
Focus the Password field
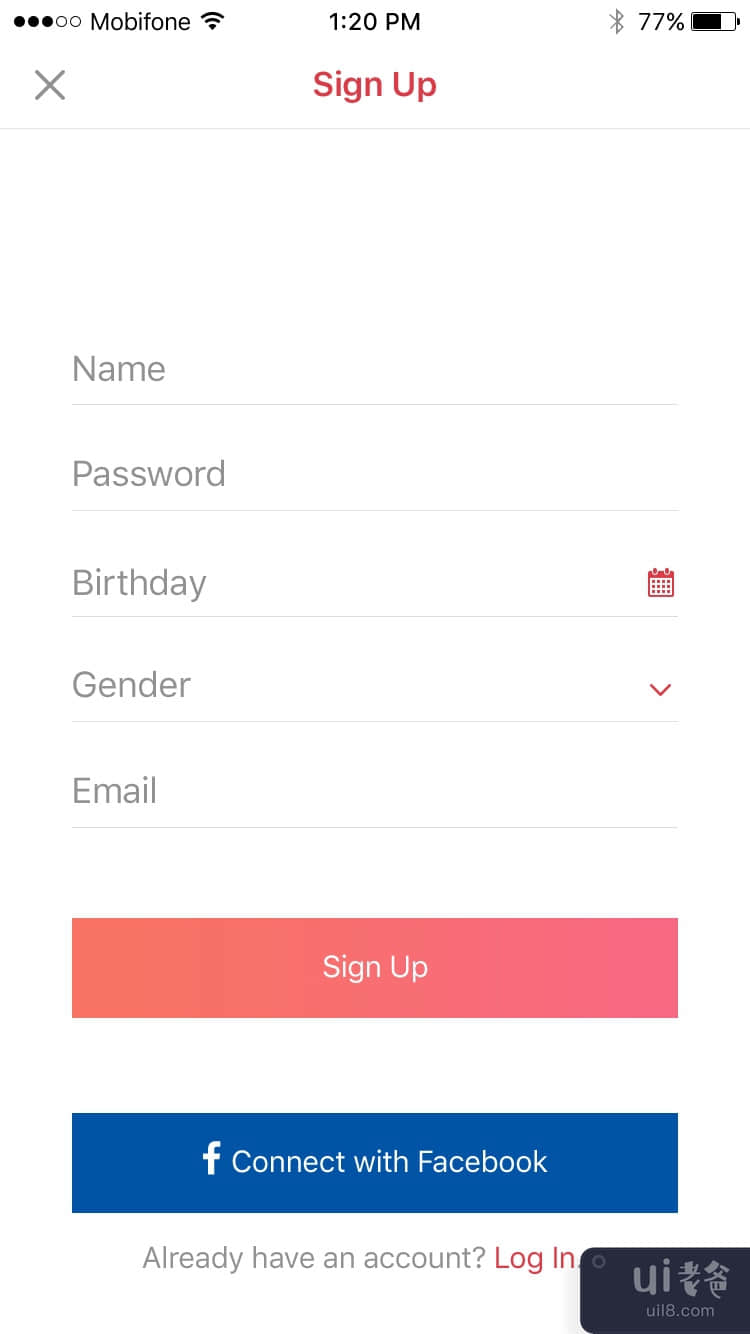point(374,474)
